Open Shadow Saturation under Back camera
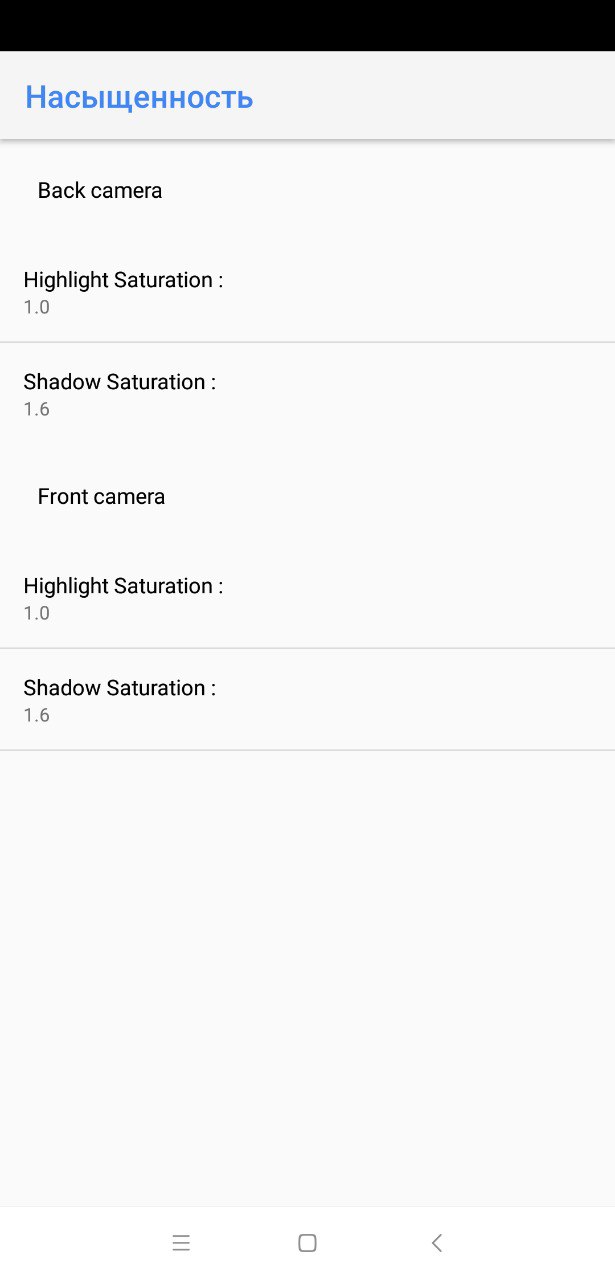 [307, 394]
